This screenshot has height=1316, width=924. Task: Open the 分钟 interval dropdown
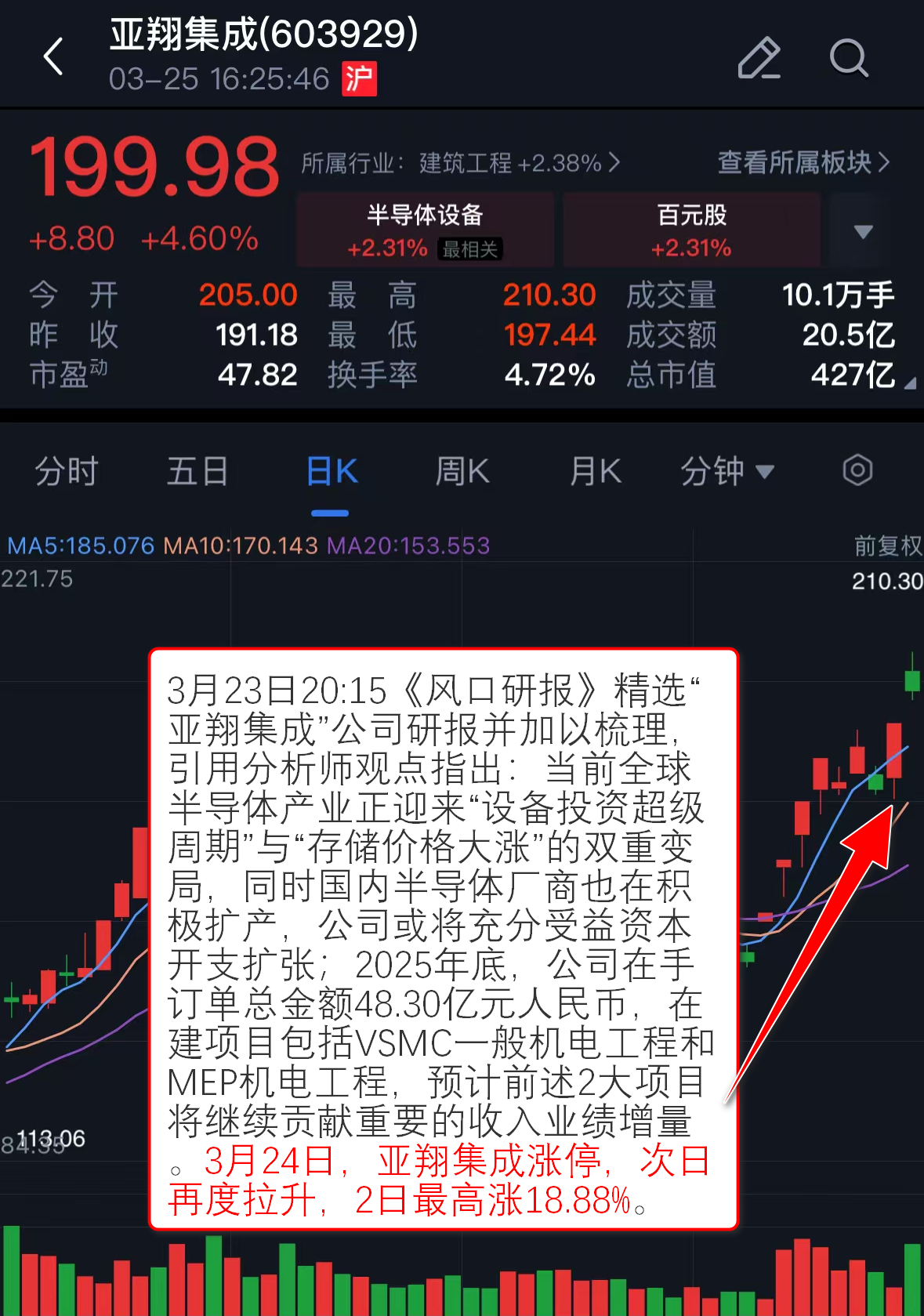click(727, 472)
